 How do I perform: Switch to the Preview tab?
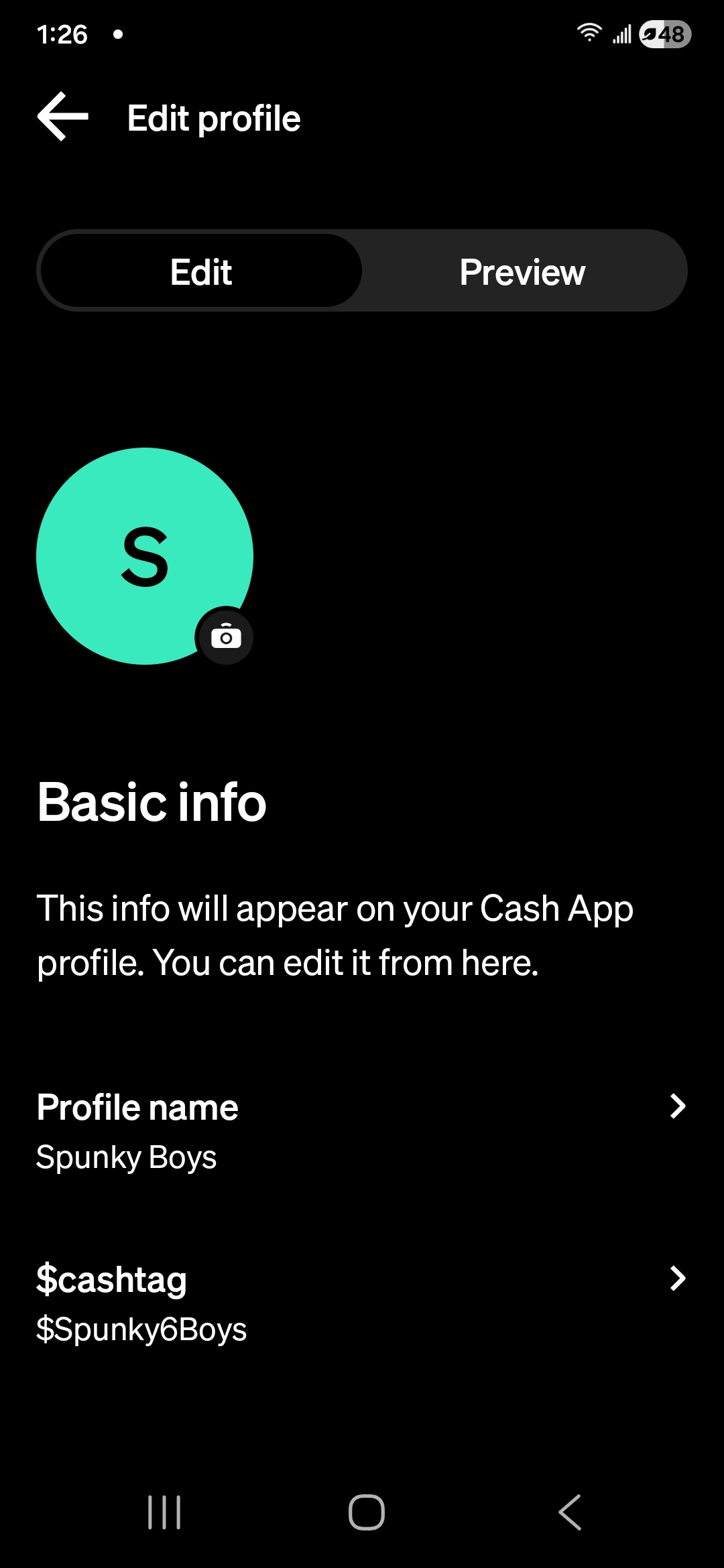click(x=522, y=271)
